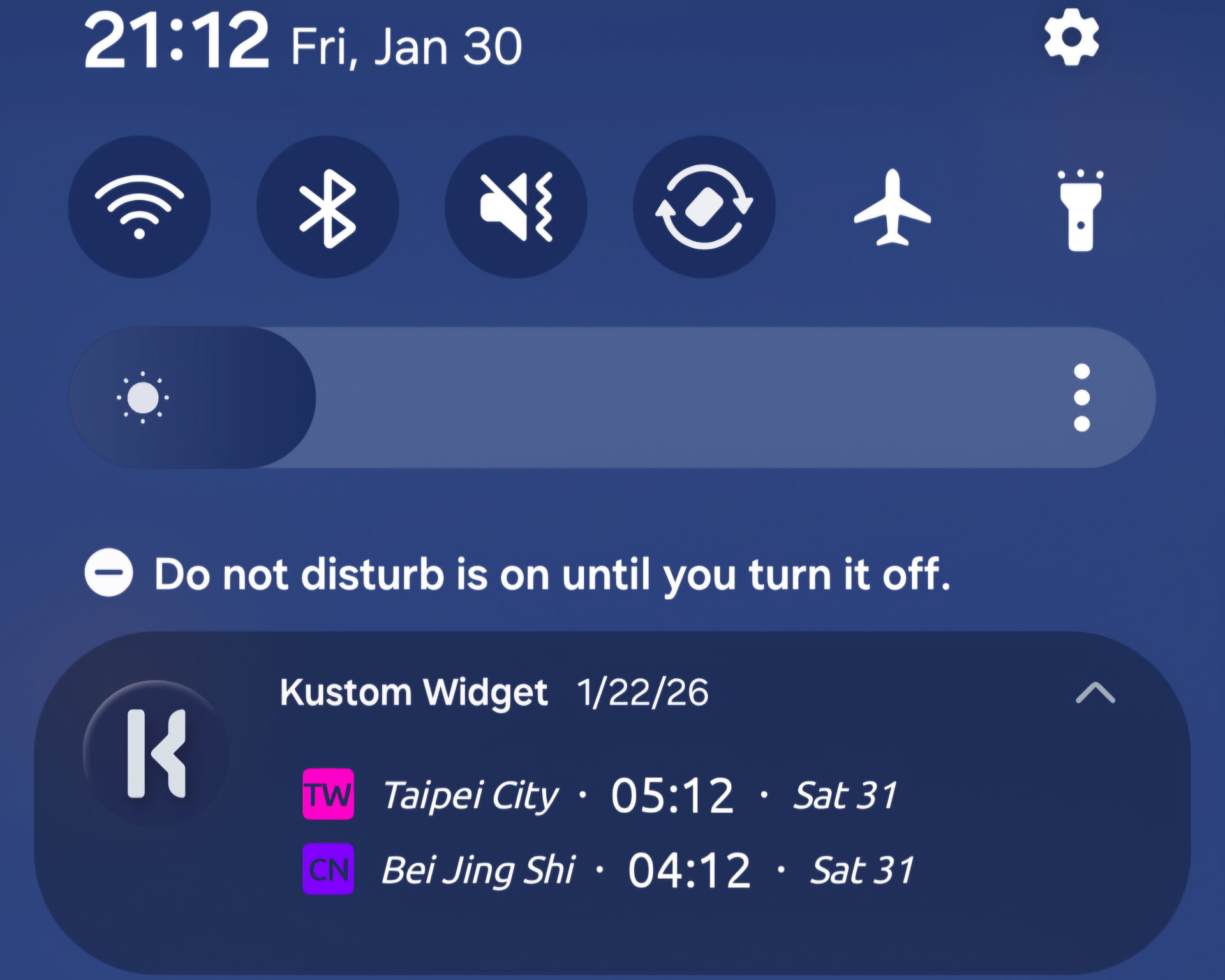Open settings via the gear icon

[1071, 37]
